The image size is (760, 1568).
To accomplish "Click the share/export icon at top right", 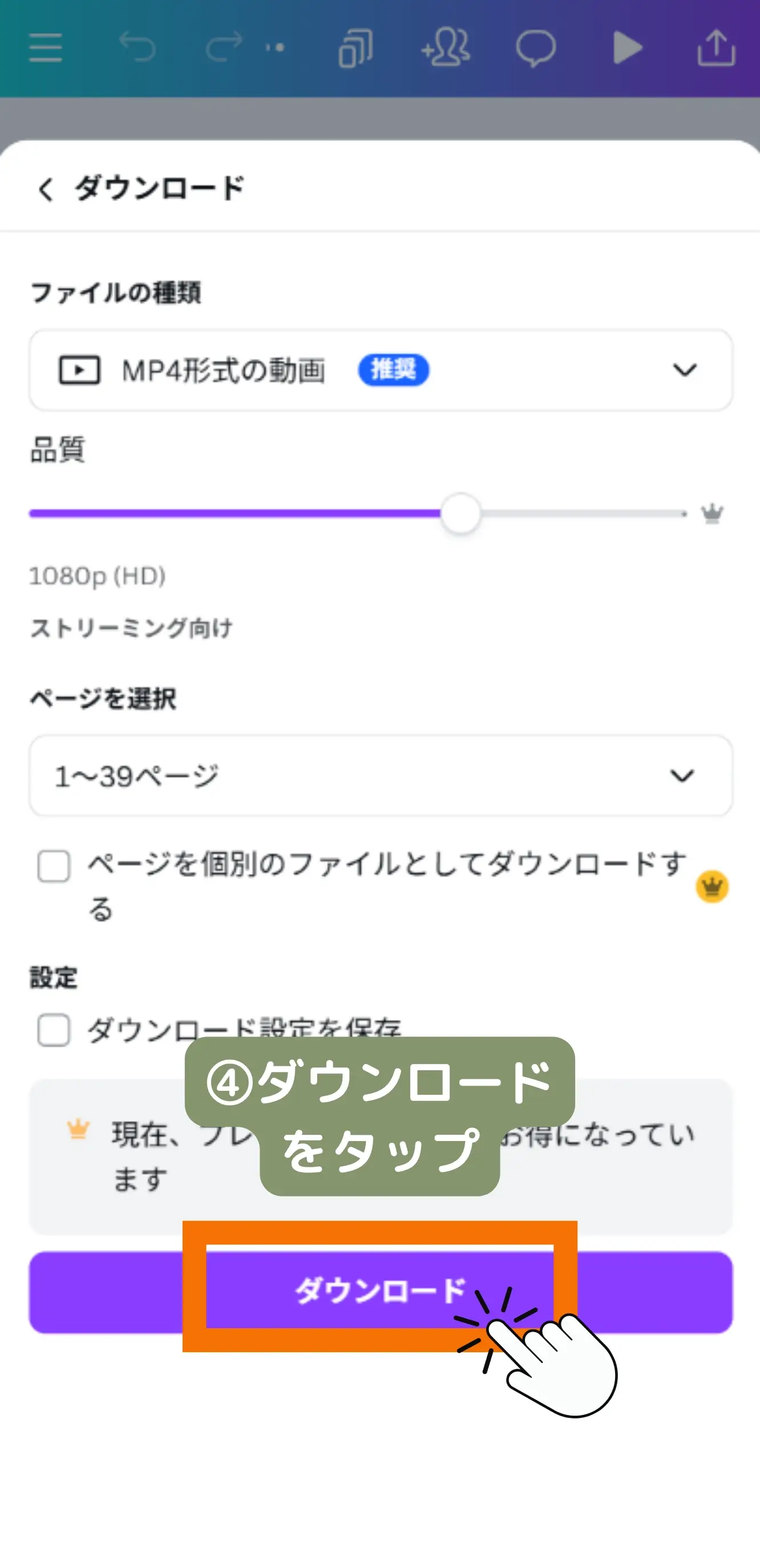I will [x=717, y=47].
